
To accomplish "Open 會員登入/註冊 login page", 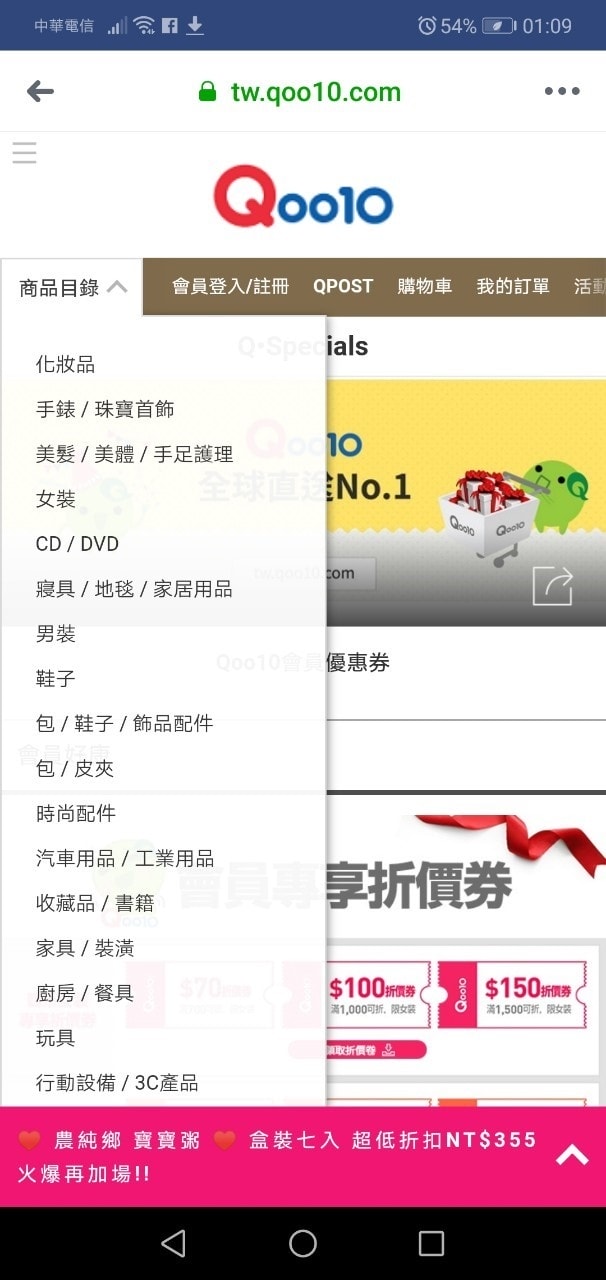I will click(230, 287).
